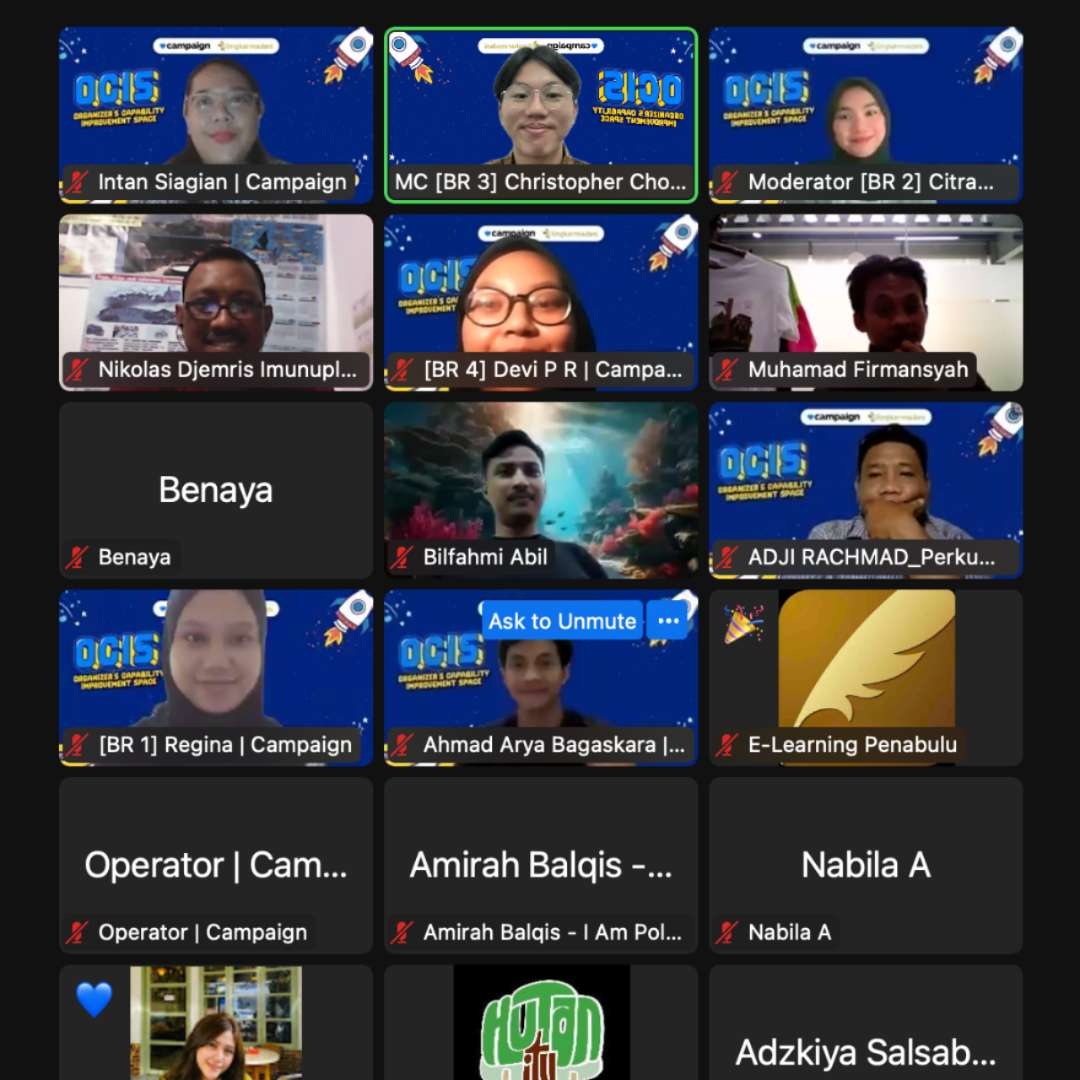Select Adzkiya Salsab's participant tile

click(x=866, y=1030)
